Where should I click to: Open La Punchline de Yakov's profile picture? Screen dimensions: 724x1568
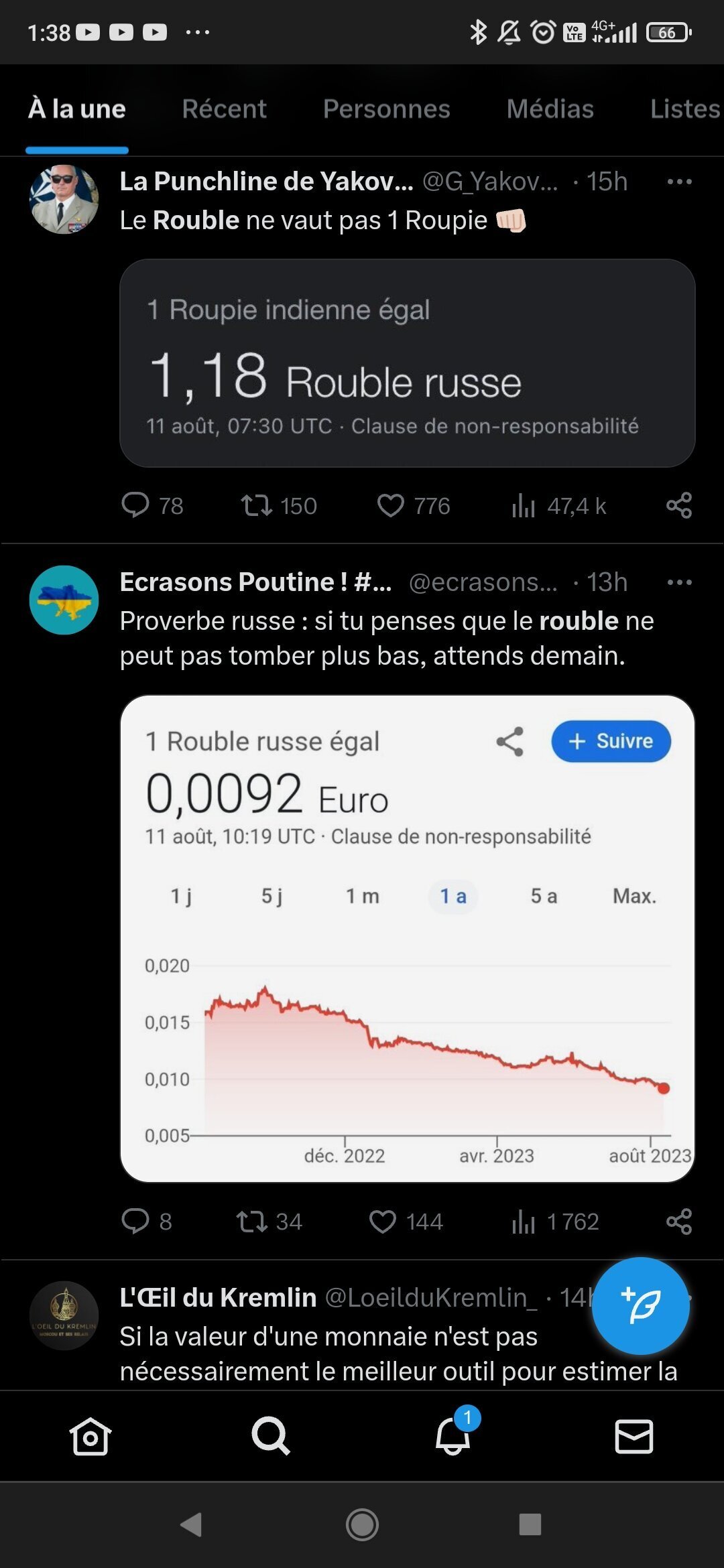64,199
